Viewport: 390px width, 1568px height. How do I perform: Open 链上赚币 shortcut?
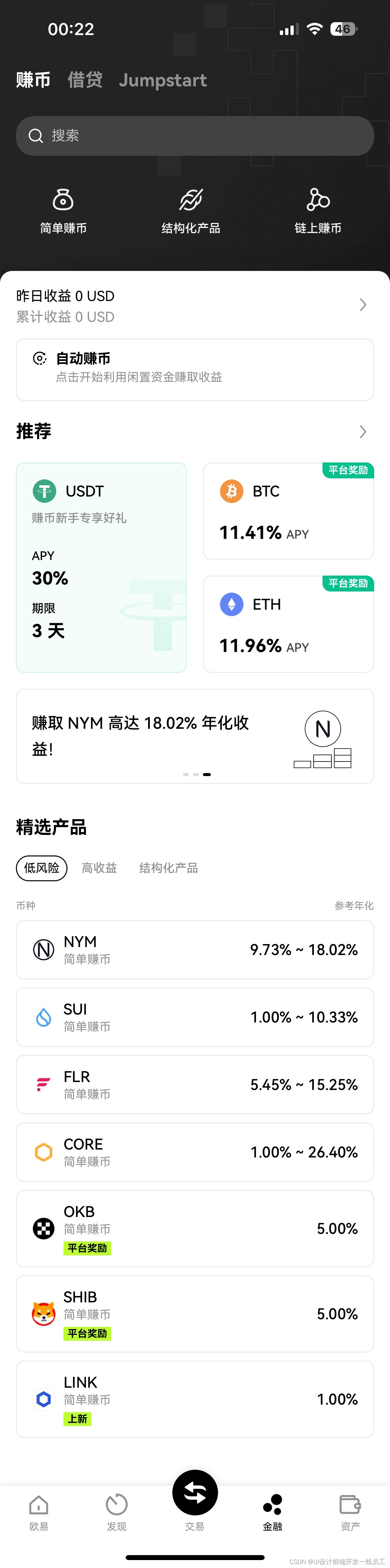pyautogui.click(x=318, y=211)
